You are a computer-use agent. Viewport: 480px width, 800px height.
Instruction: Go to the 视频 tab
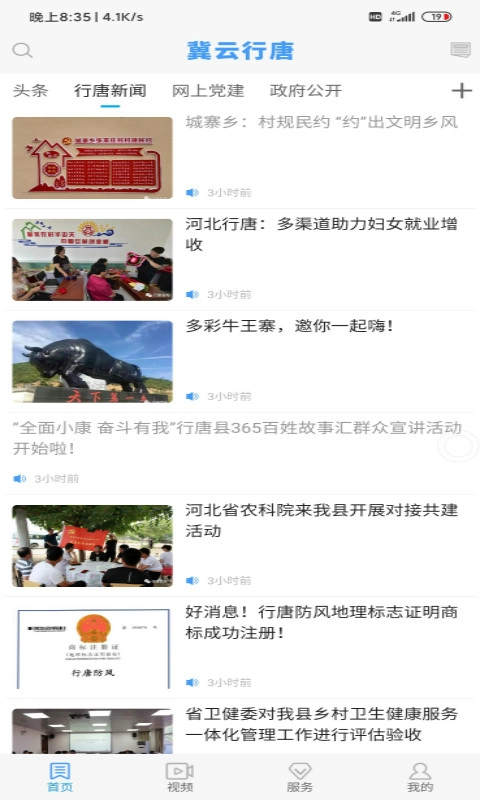pos(180,777)
